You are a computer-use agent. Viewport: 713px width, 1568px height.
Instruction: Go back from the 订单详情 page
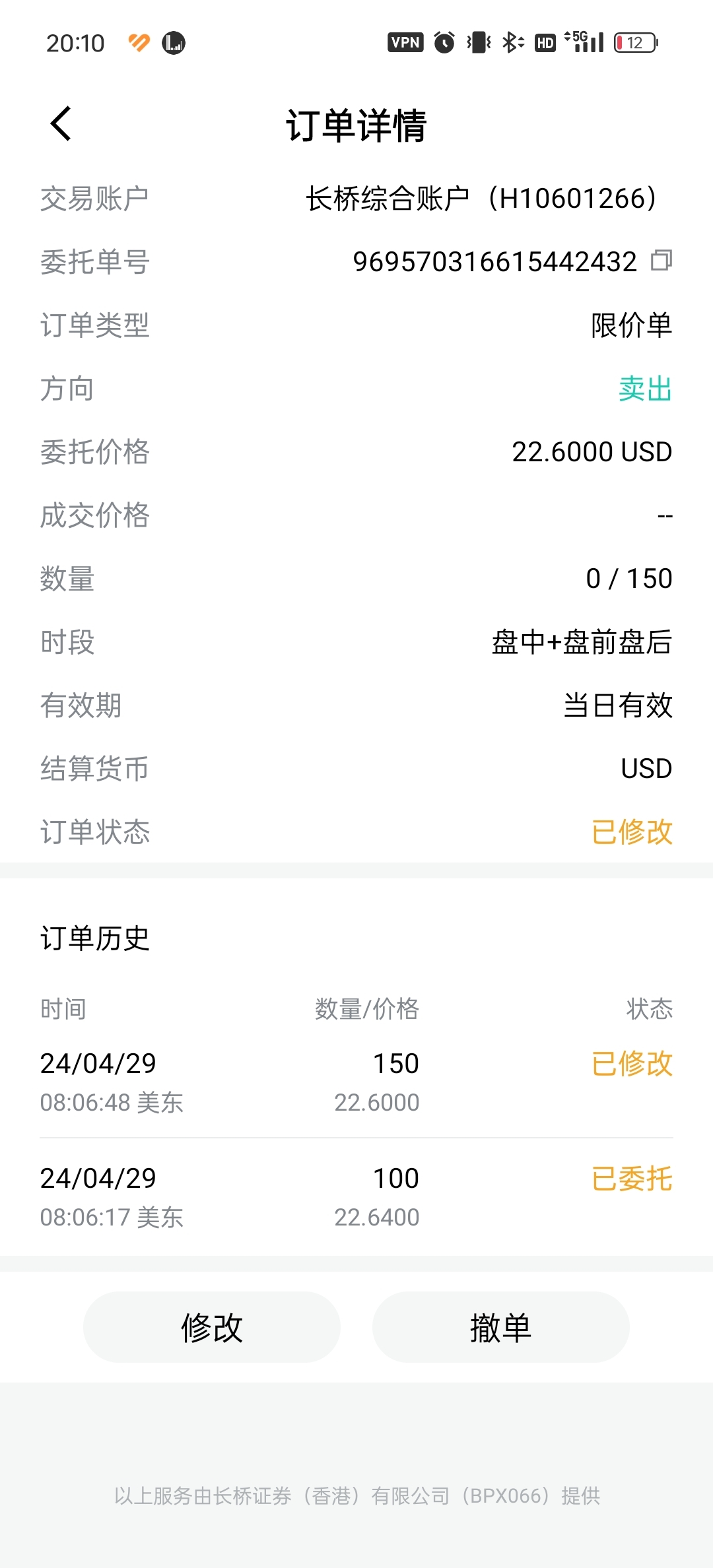coord(61,124)
